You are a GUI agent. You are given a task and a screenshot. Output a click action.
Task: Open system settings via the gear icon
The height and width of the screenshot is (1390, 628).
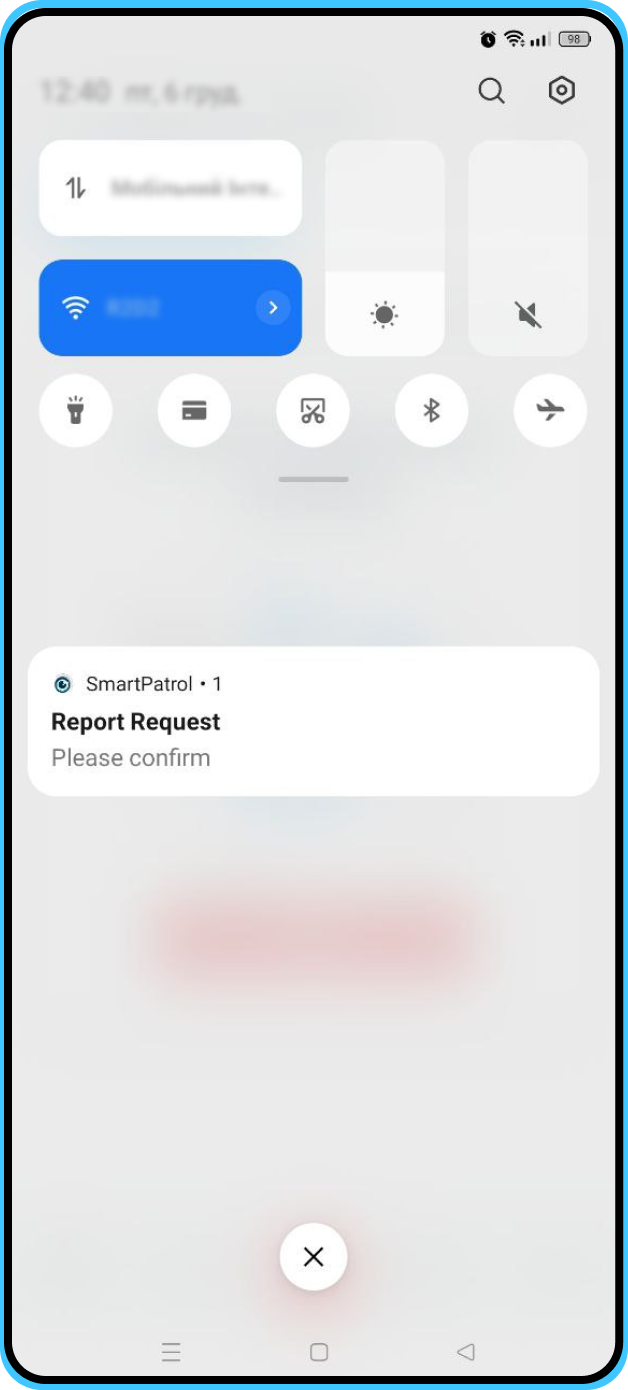point(562,91)
